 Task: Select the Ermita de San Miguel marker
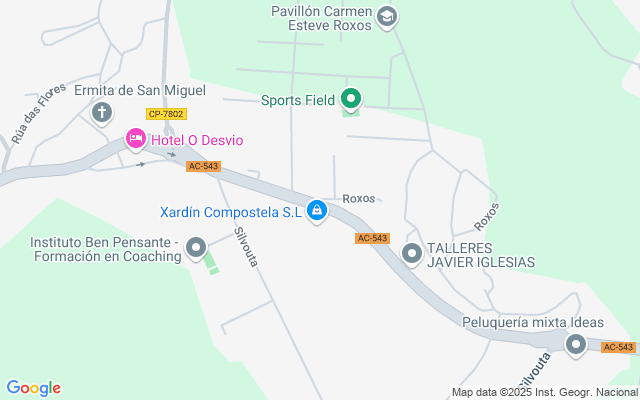pos(102,112)
